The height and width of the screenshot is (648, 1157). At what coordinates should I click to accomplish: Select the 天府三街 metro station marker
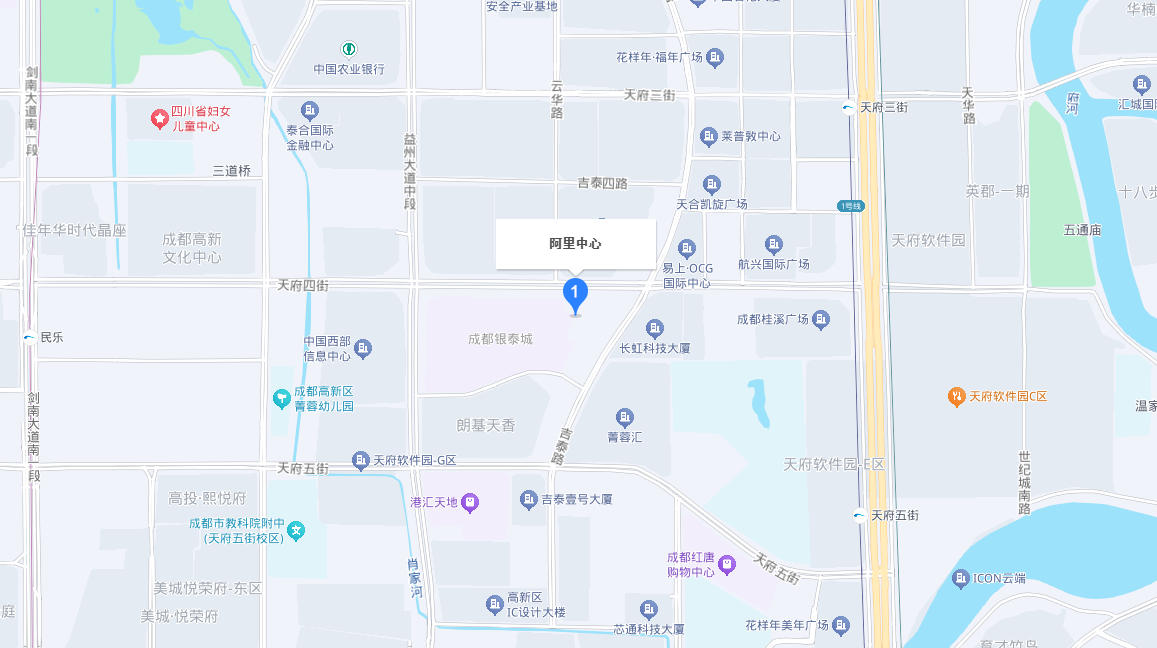pos(849,108)
